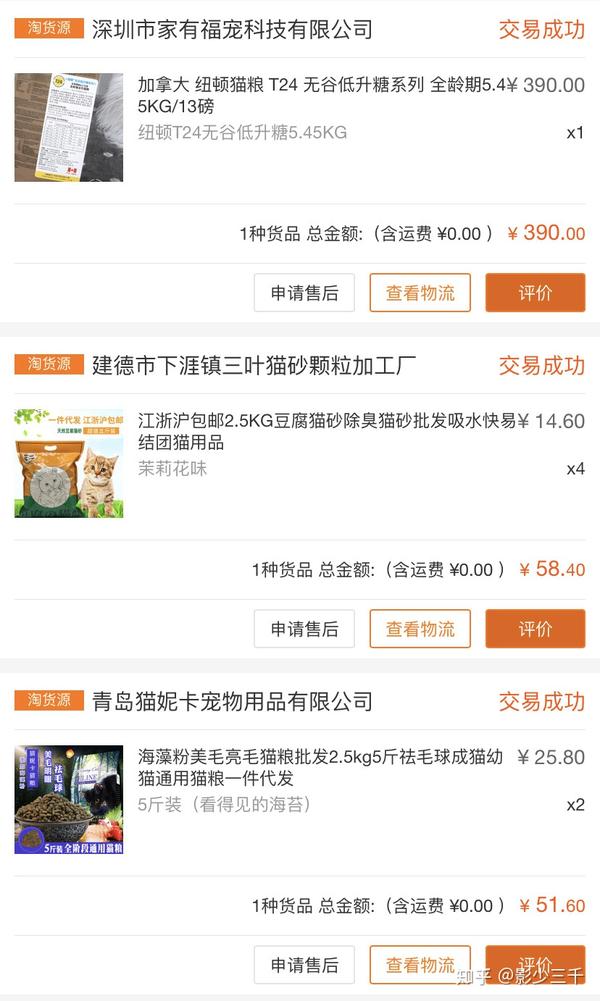This screenshot has height=1001, width=600.
Task: Tap 评价 for the ¥58.40 order
Action: coord(535,629)
